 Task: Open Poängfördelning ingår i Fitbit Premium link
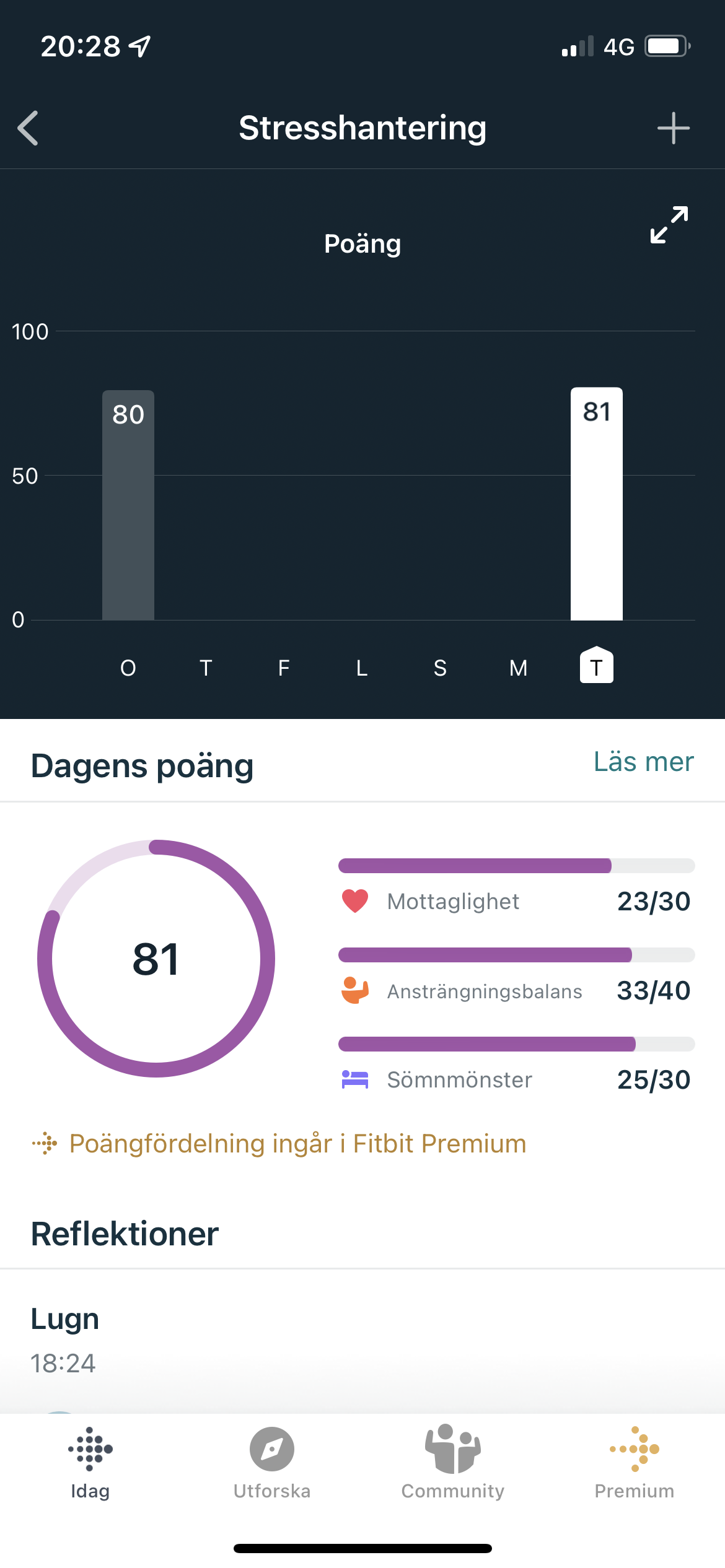point(297,1144)
